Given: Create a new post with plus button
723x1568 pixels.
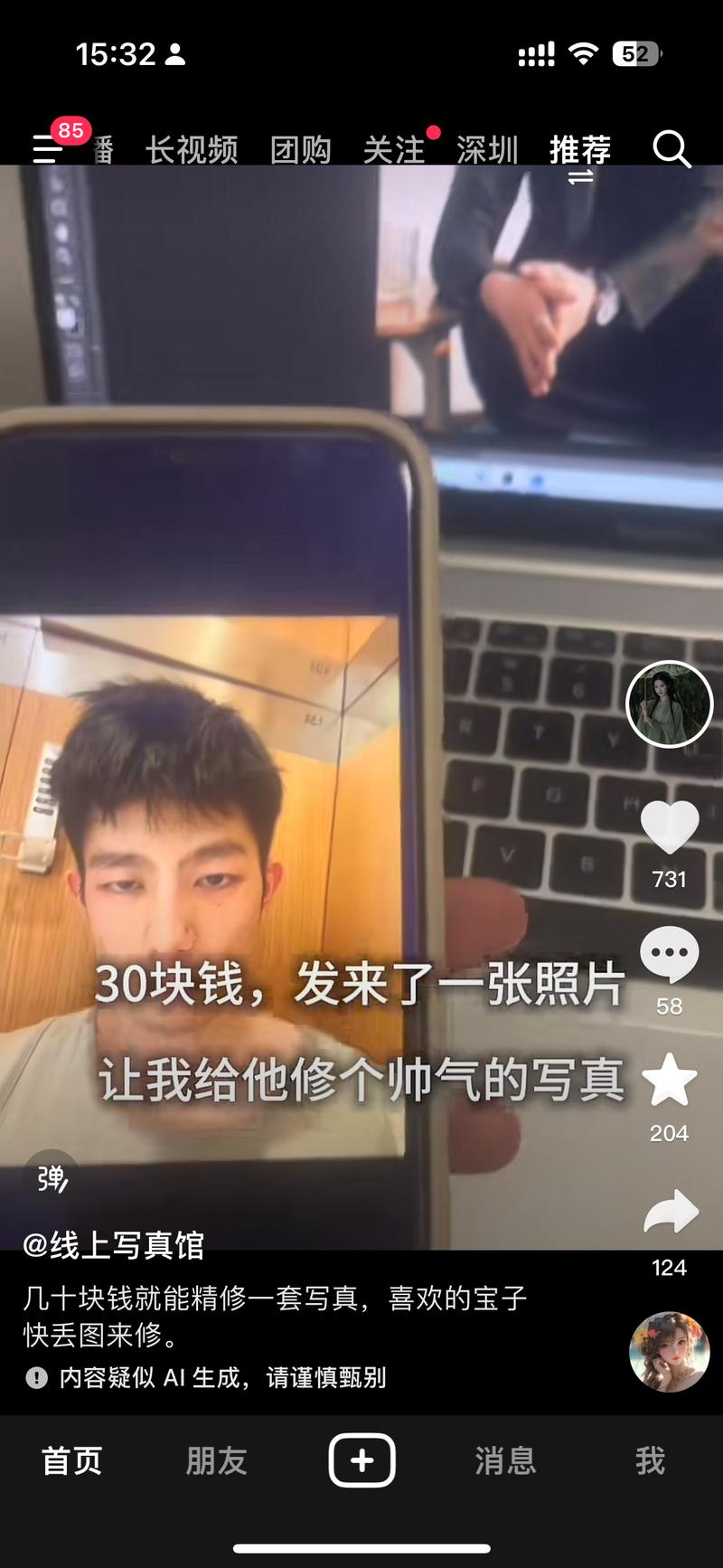Looking at the screenshot, I should [361, 1459].
